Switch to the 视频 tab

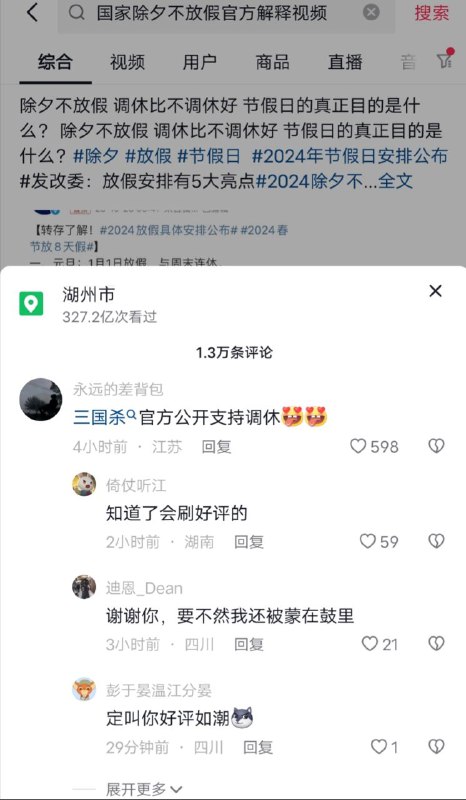127,62
